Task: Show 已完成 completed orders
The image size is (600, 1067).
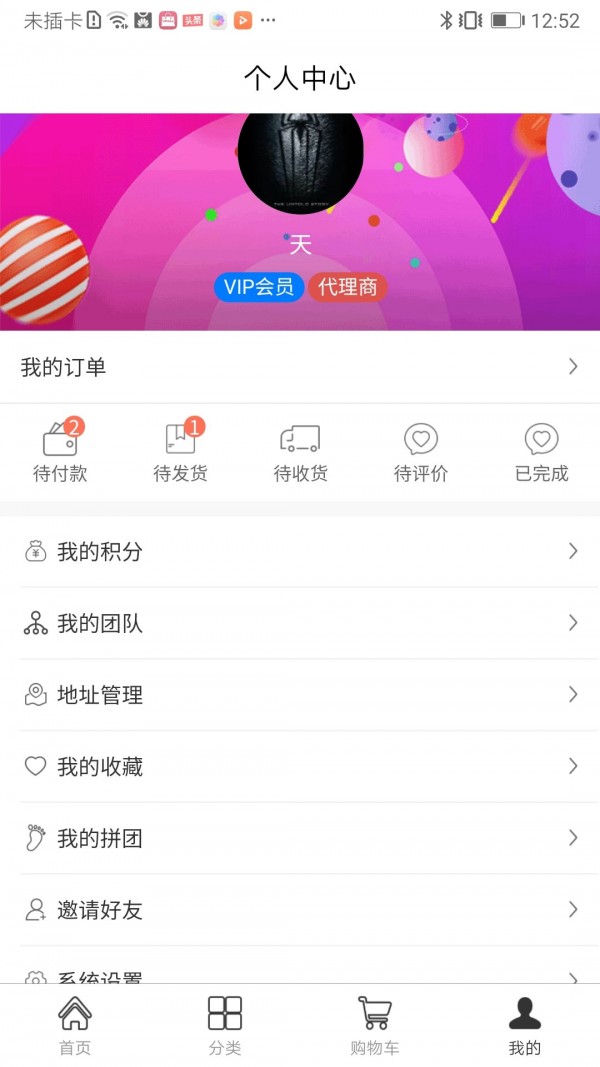Action: 541,452
